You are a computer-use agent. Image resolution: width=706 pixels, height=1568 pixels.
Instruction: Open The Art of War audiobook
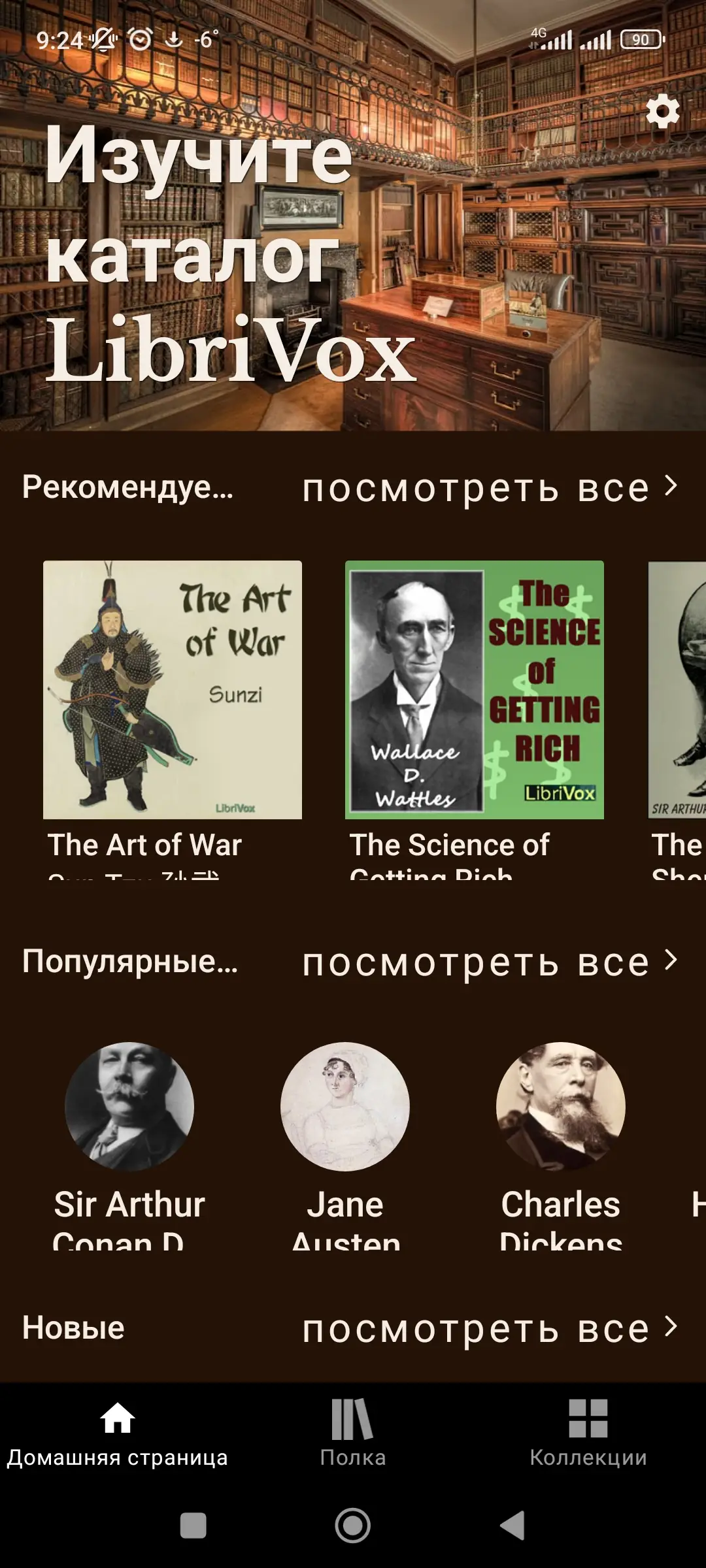pos(173,690)
